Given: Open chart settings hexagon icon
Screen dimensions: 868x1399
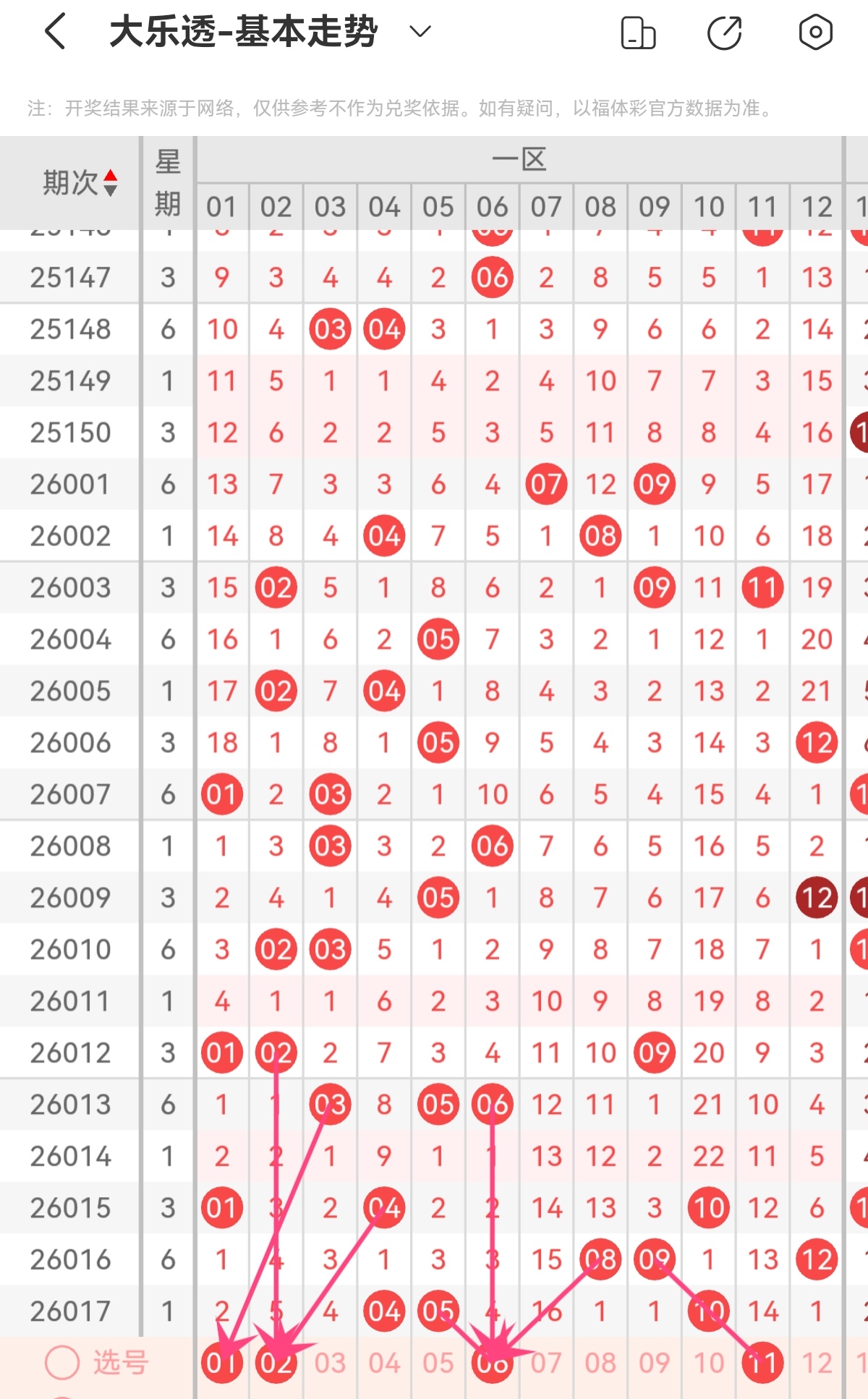Looking at the screenshot, I should (815, 33).
